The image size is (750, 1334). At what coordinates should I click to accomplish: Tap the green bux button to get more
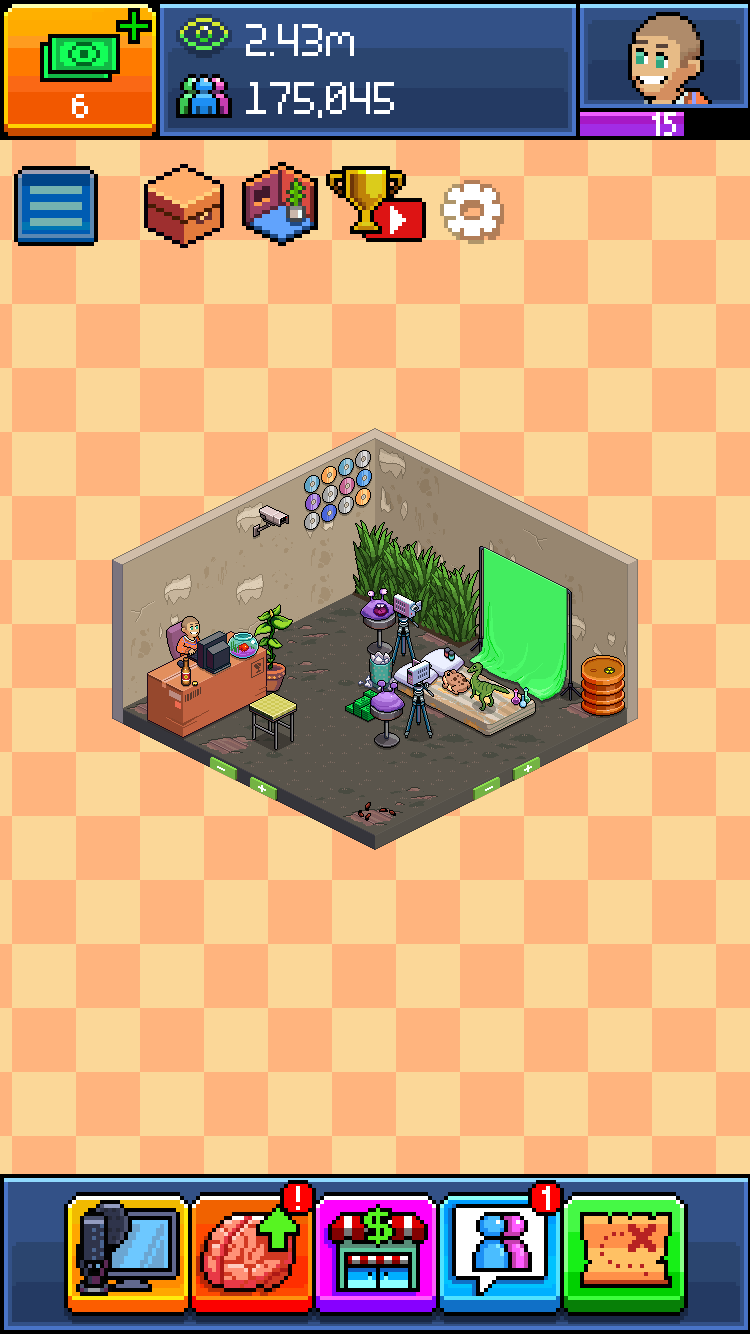pyautogui.click(x=79, y=68)
